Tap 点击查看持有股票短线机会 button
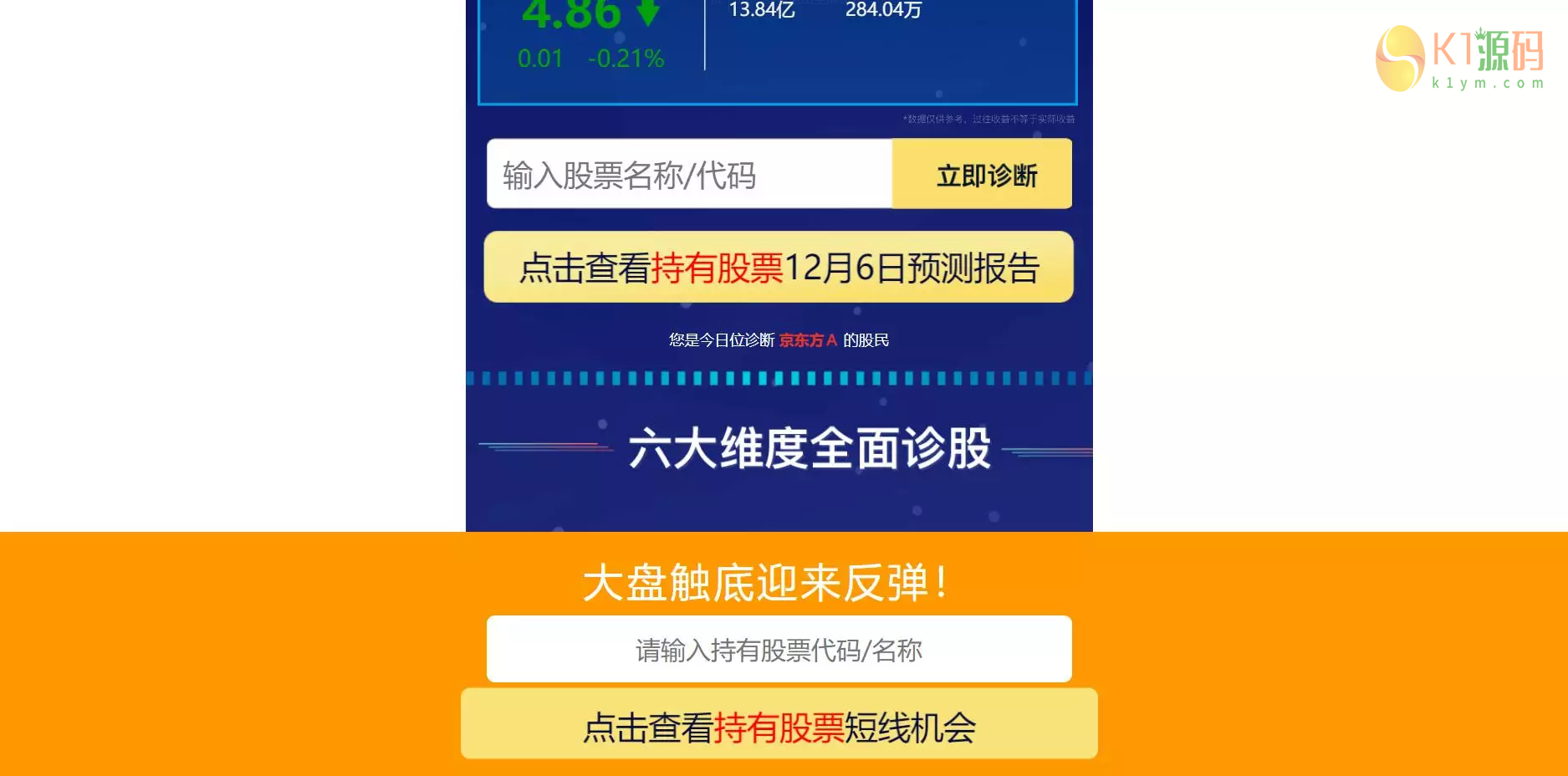The height and width of the screenshot is (776, 1568). 779,725
